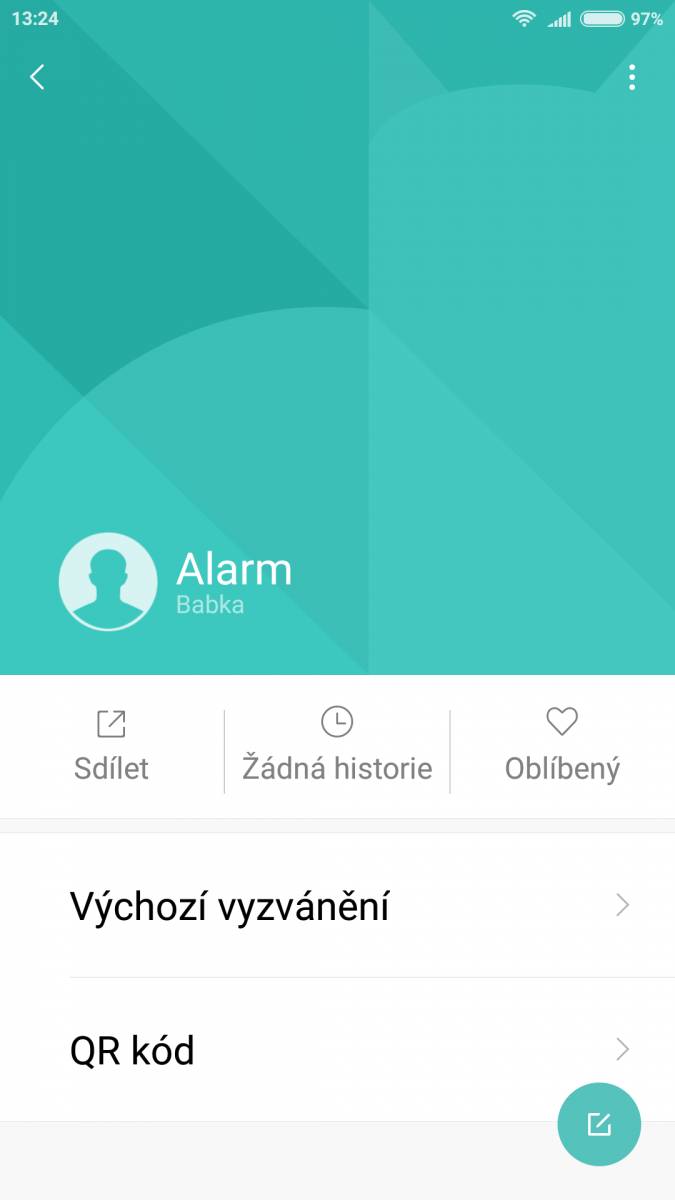Go back using the top-left arrow

click(38, 77)
